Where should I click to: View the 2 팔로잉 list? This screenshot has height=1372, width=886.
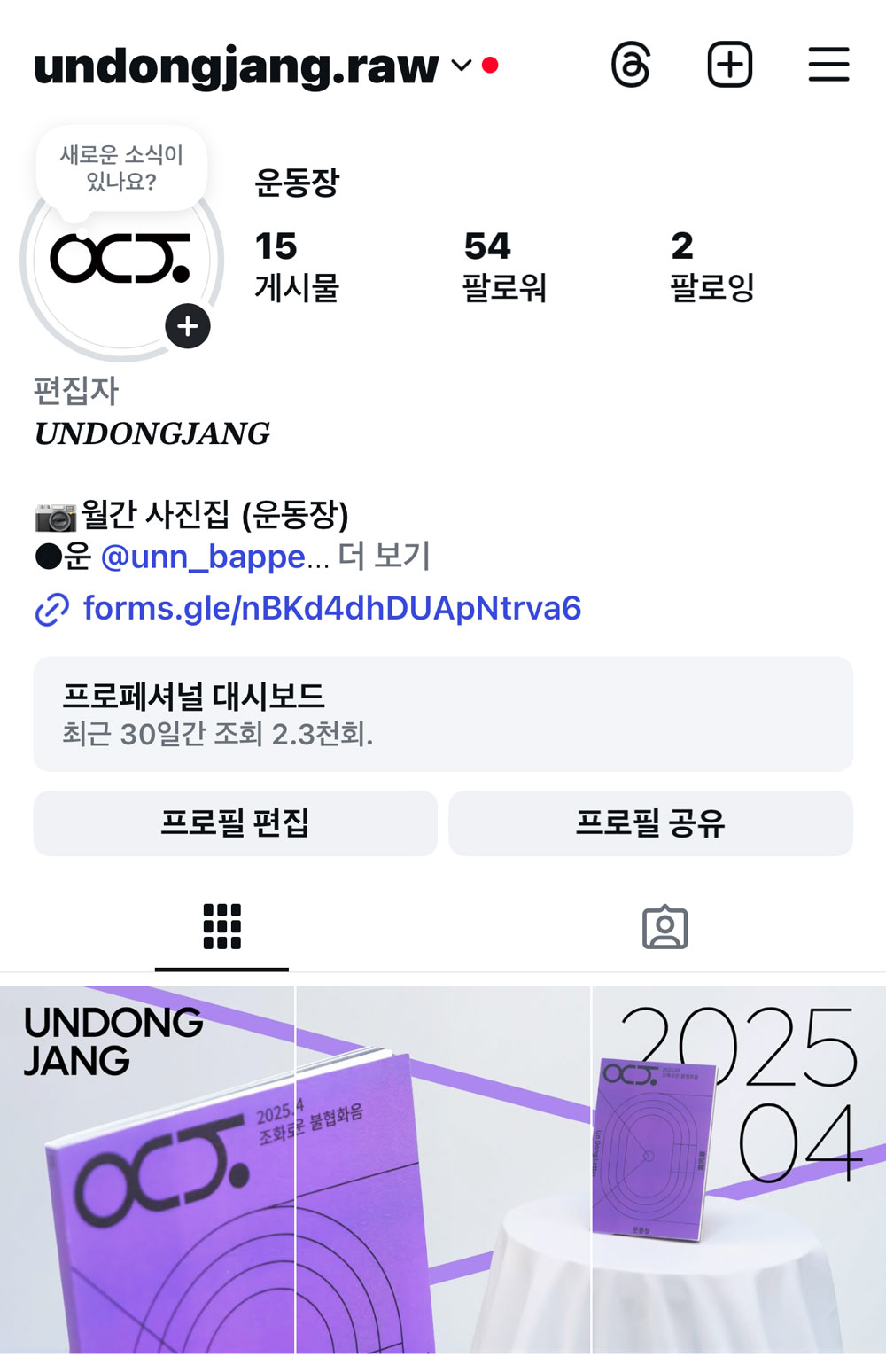(711, 265)
